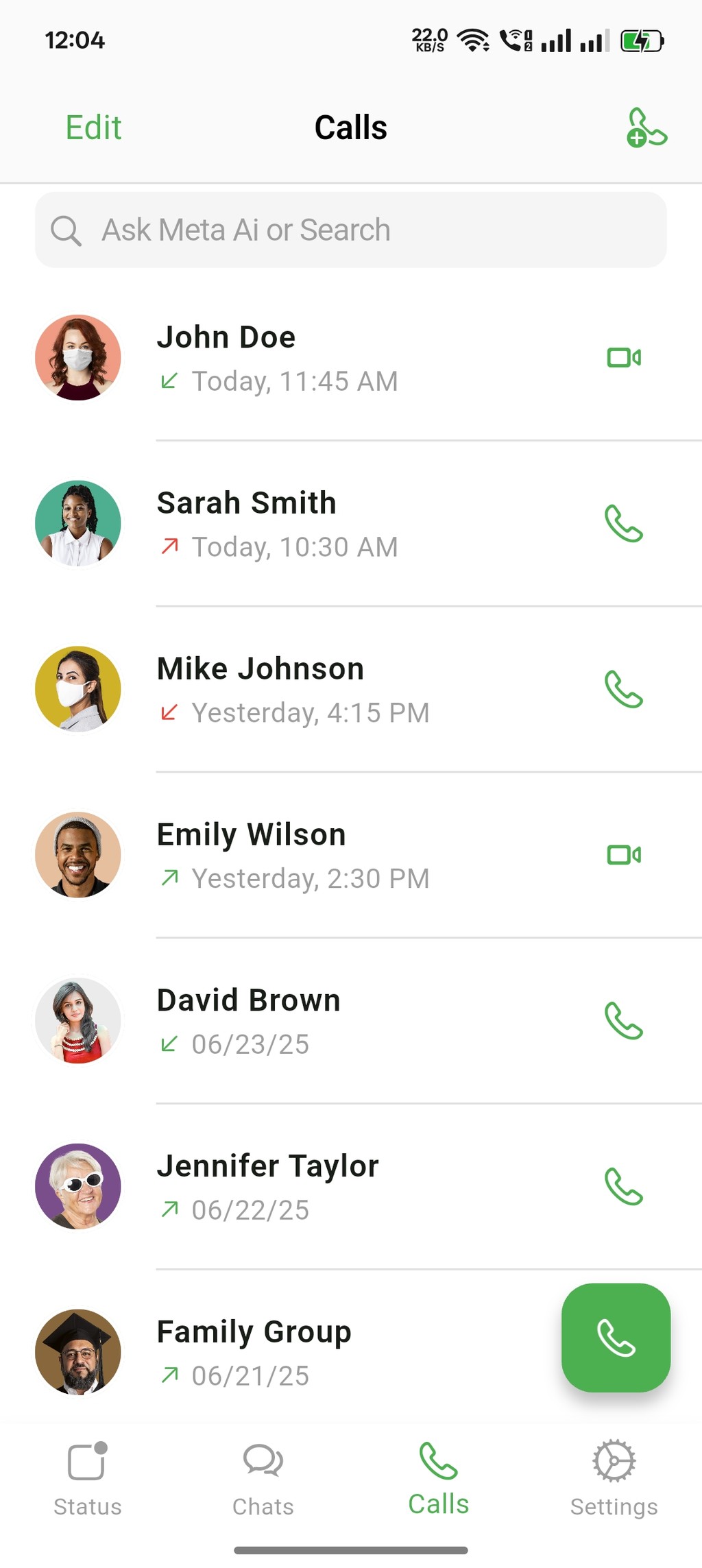This screenshot has height=1568, width=702.
Task: Tap the Edit button
Action: point(93,128)
